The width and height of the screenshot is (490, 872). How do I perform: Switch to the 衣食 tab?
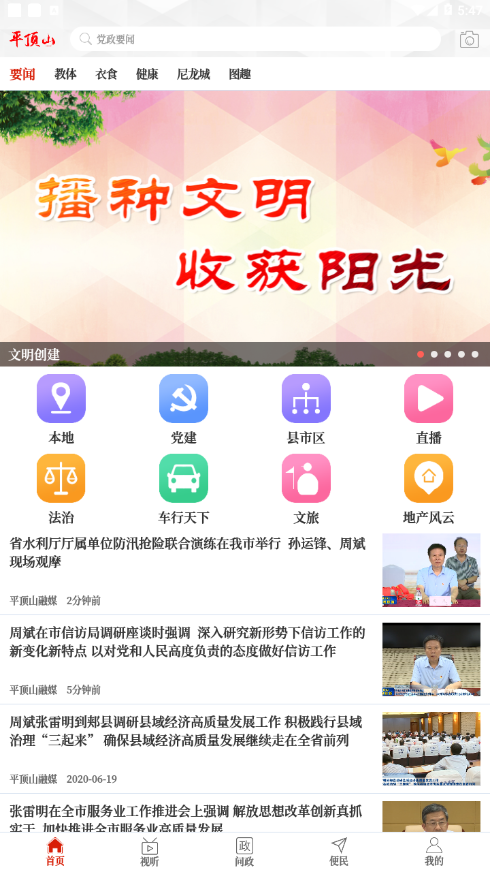(106, 74)
